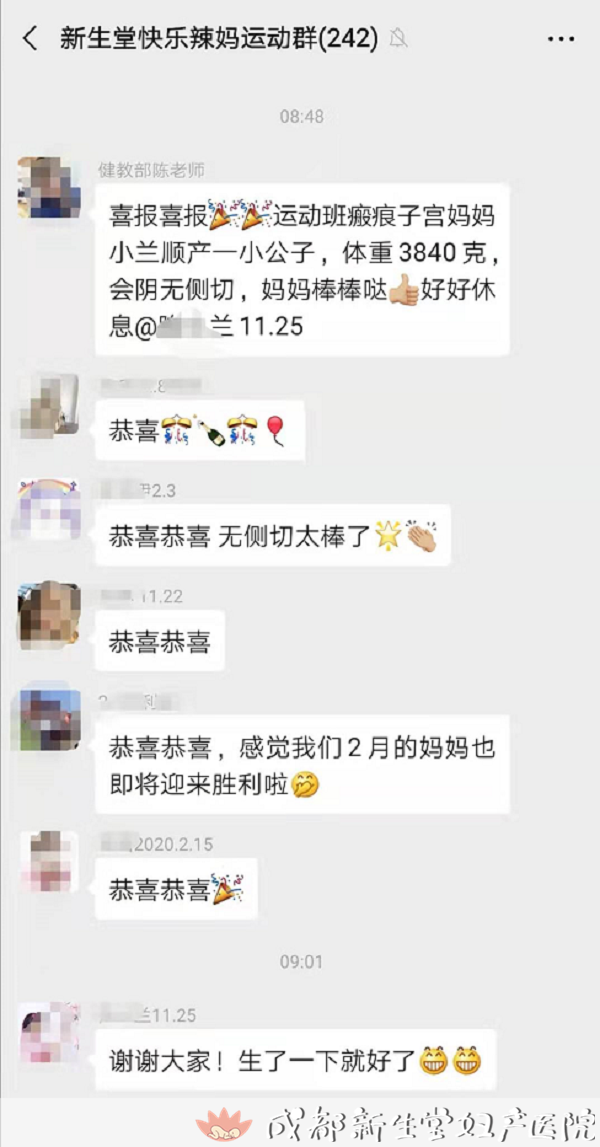Open the group chat overflow menu
Screen dimensions: 600x1147
tap(562, 39)
